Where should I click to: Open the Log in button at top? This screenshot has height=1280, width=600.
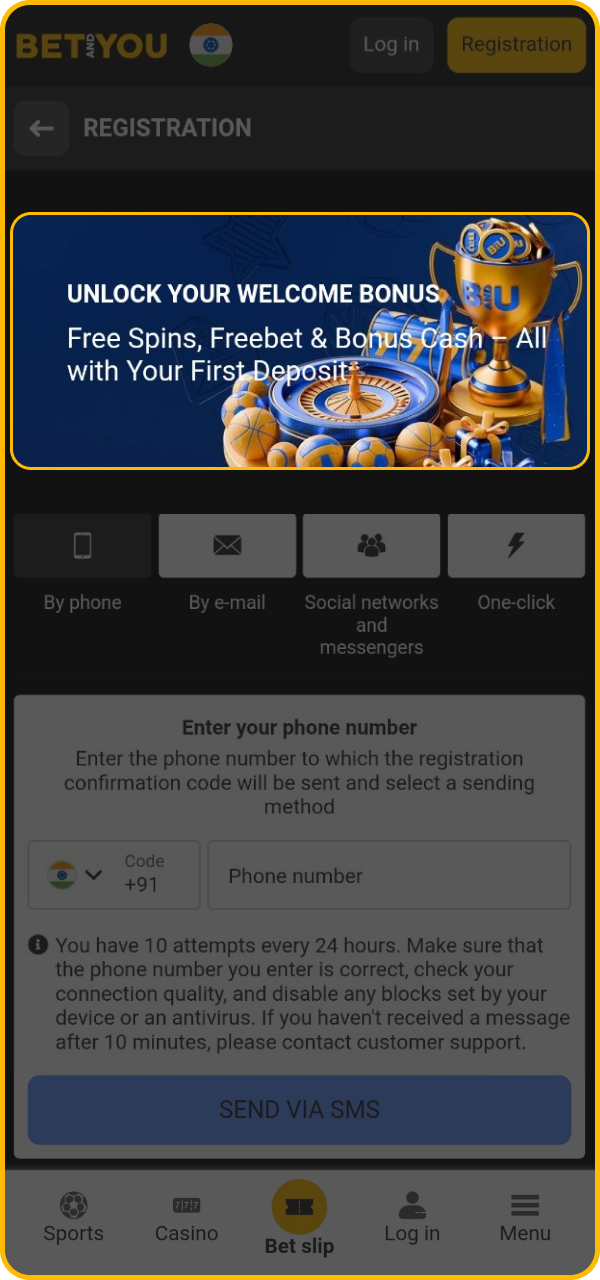[x=391, y=45]
